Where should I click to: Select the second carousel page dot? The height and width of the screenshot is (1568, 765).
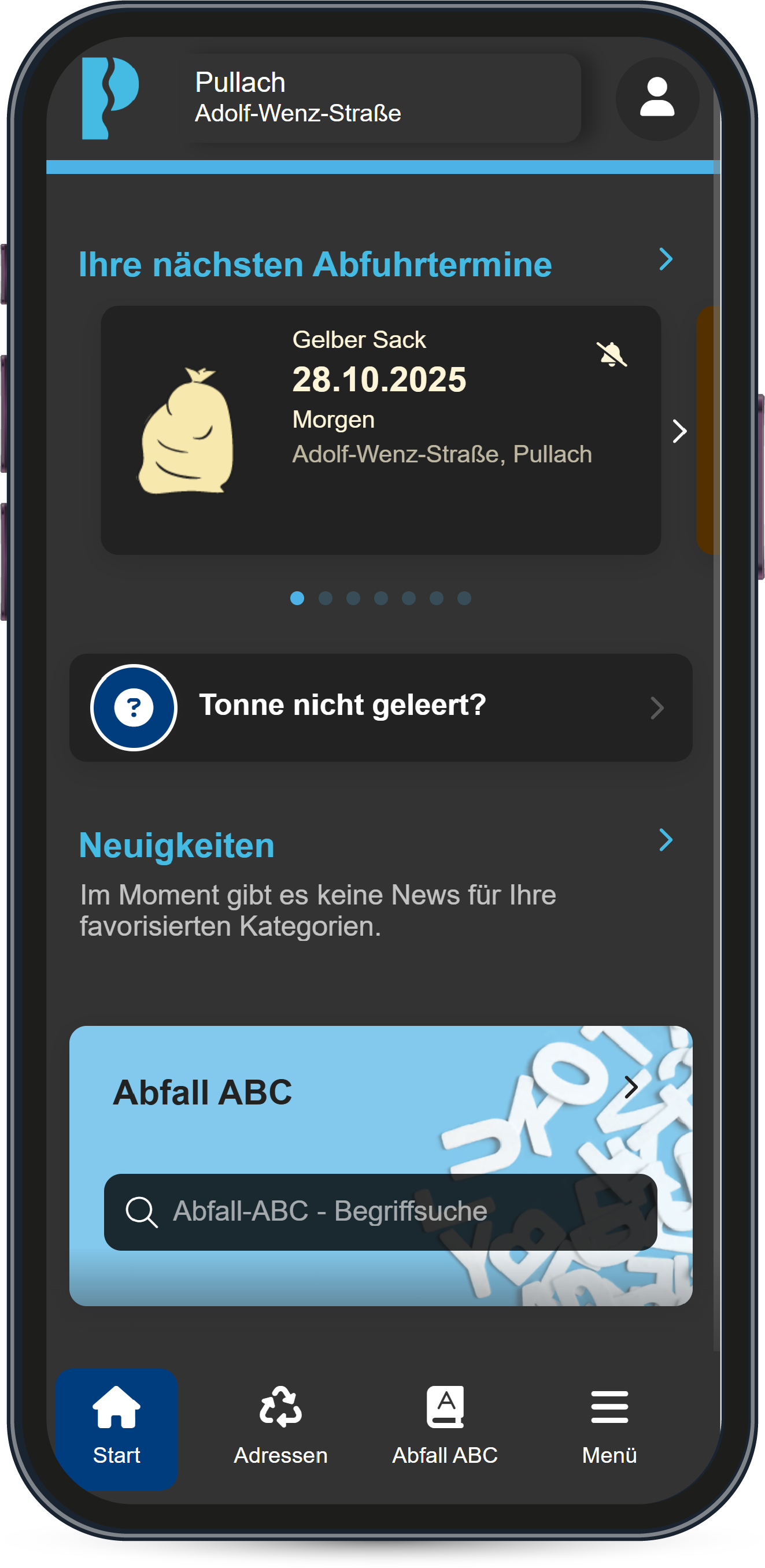tap(325, 598)
